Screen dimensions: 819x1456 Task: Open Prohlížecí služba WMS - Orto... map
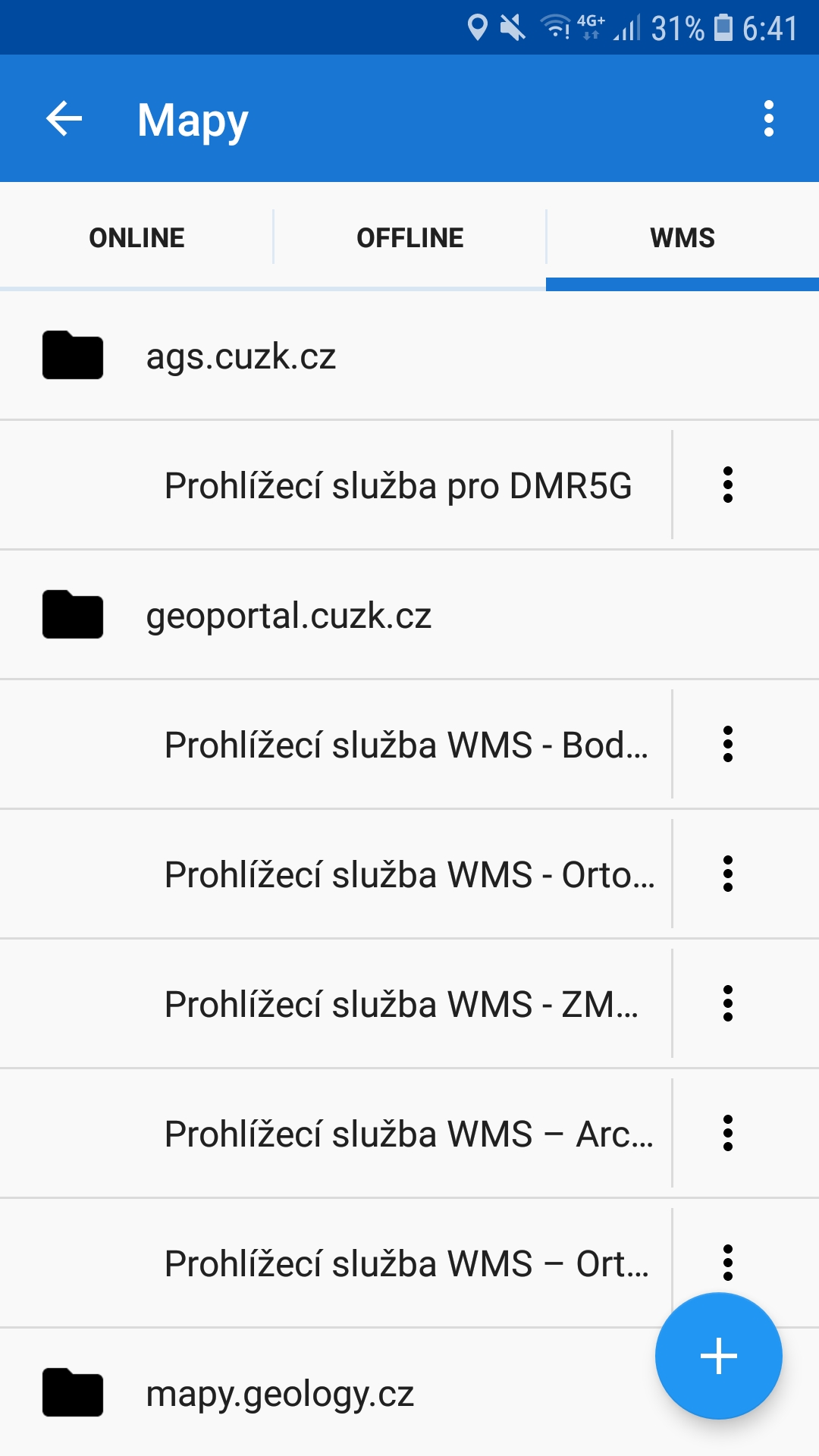409,874
